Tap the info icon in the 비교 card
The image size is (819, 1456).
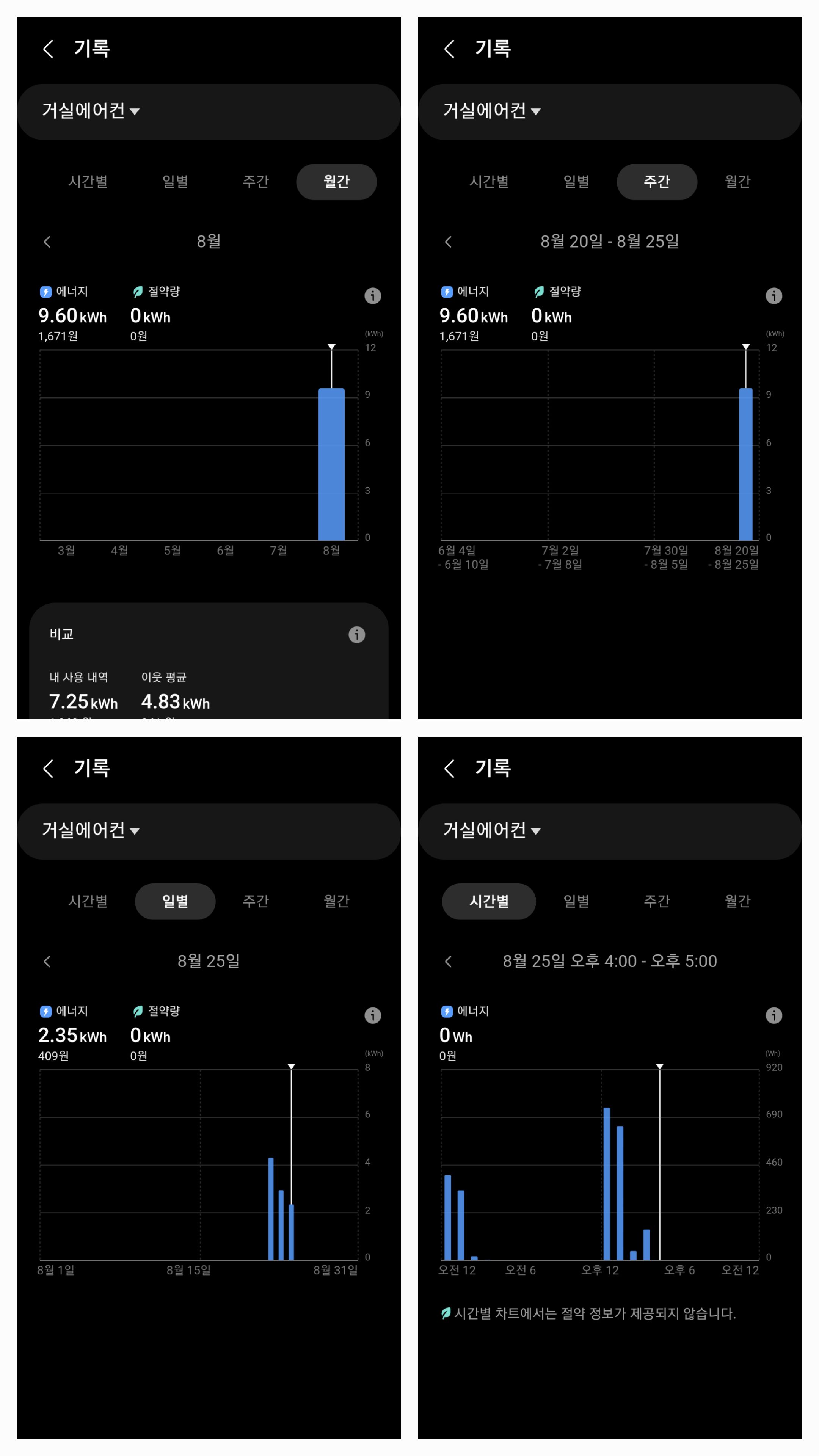[x=357, y=634]
